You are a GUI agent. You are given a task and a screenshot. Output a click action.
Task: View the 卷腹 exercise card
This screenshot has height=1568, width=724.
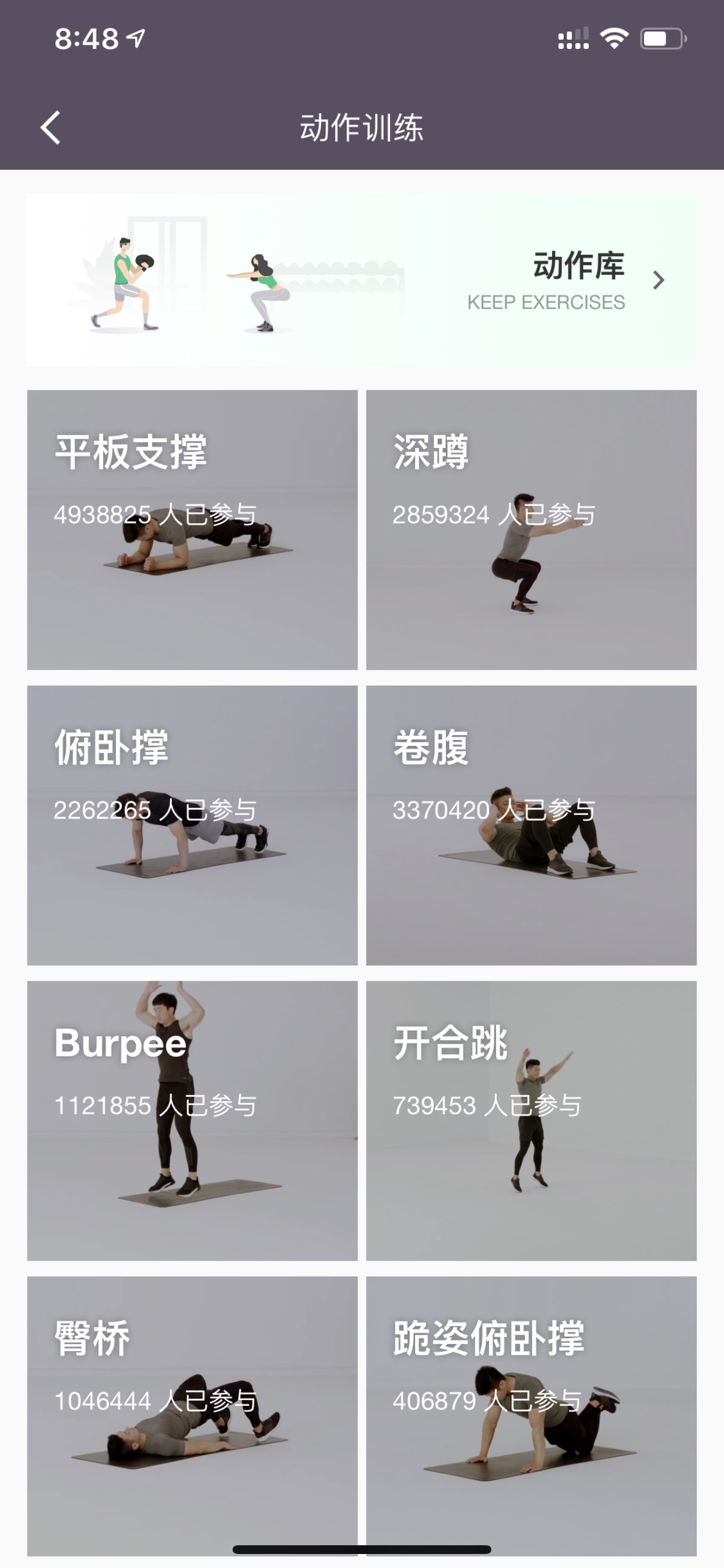[531, 825]
